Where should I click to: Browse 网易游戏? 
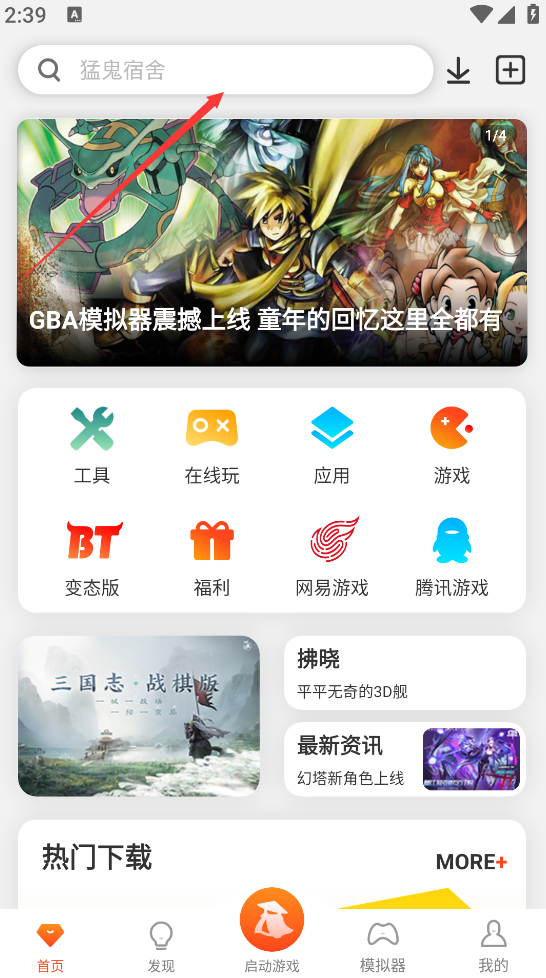[332, 558]
